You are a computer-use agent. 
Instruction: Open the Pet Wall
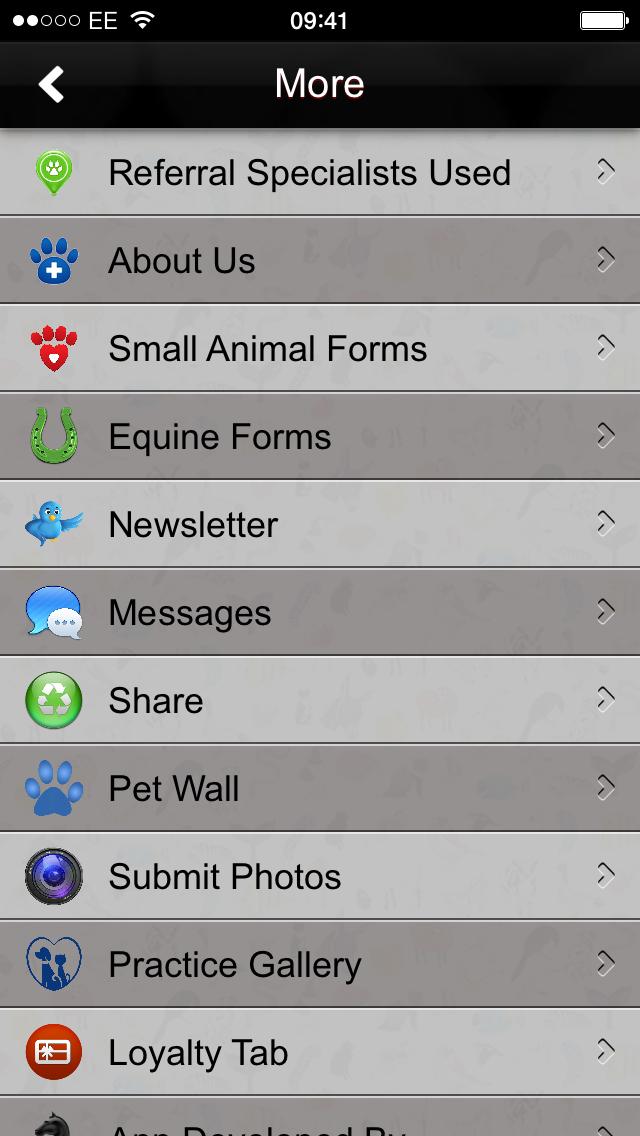174,789
